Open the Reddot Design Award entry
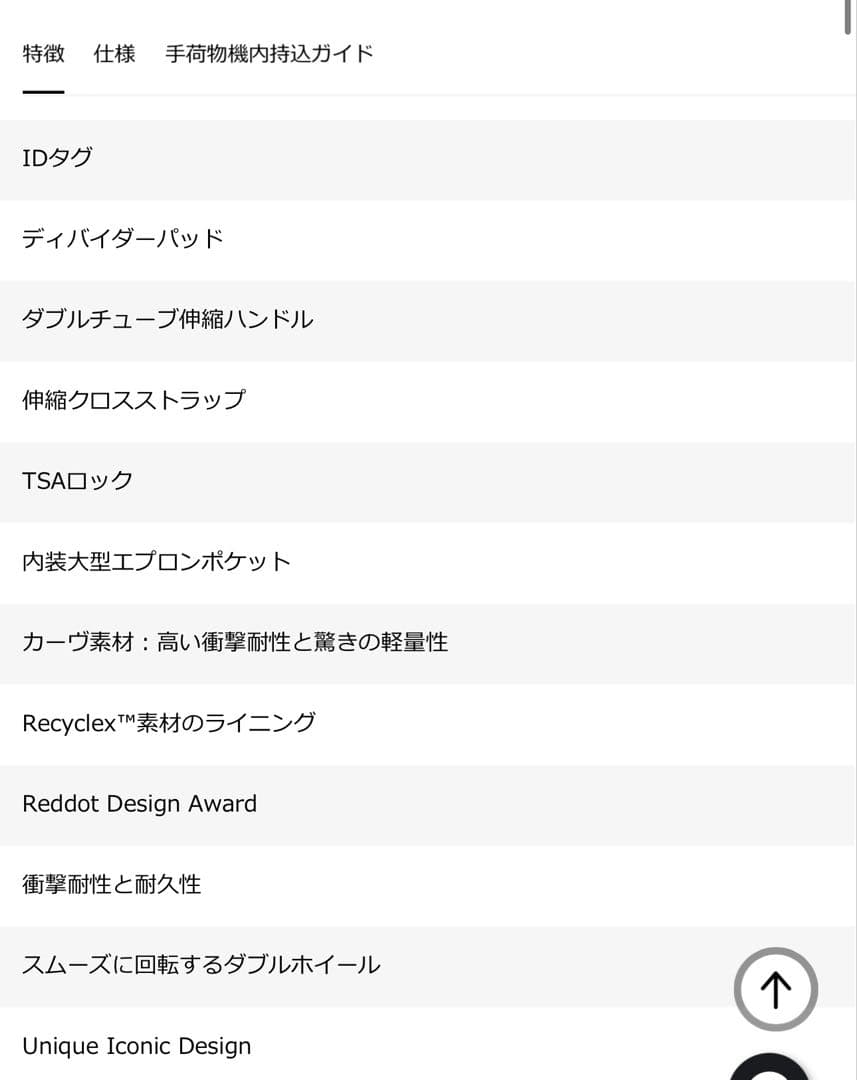 428,803
